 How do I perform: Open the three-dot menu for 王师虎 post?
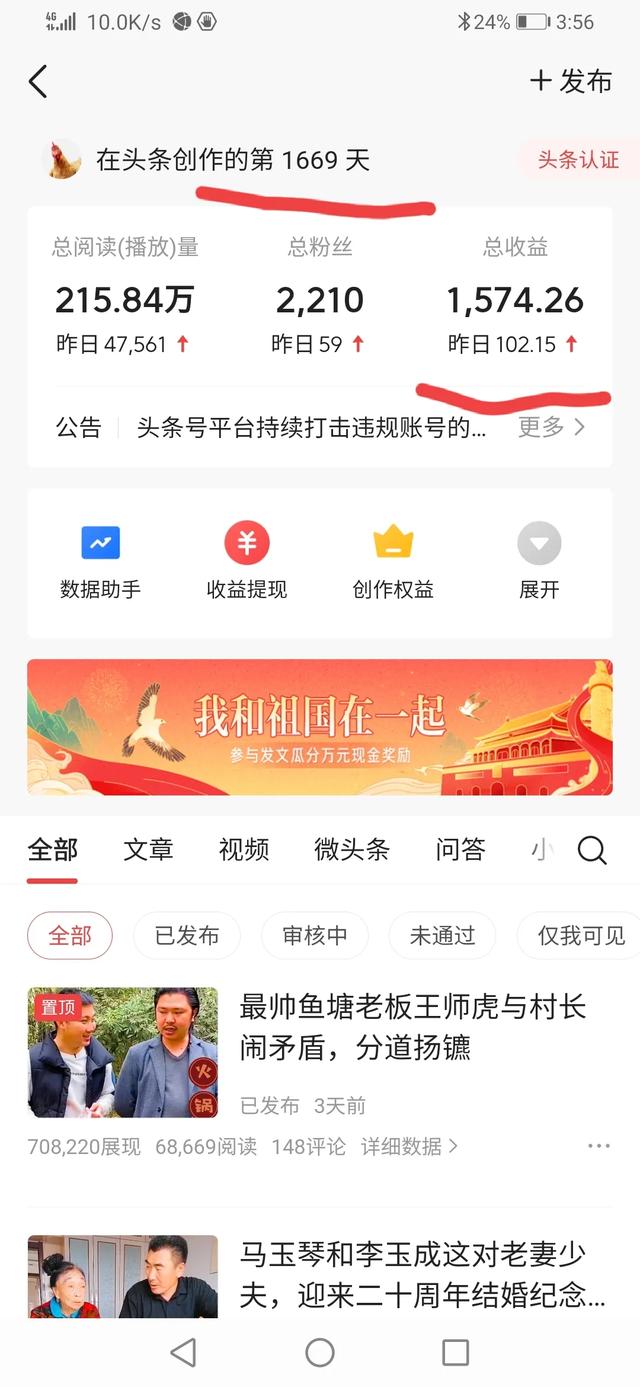click(x=599, y=1146)
